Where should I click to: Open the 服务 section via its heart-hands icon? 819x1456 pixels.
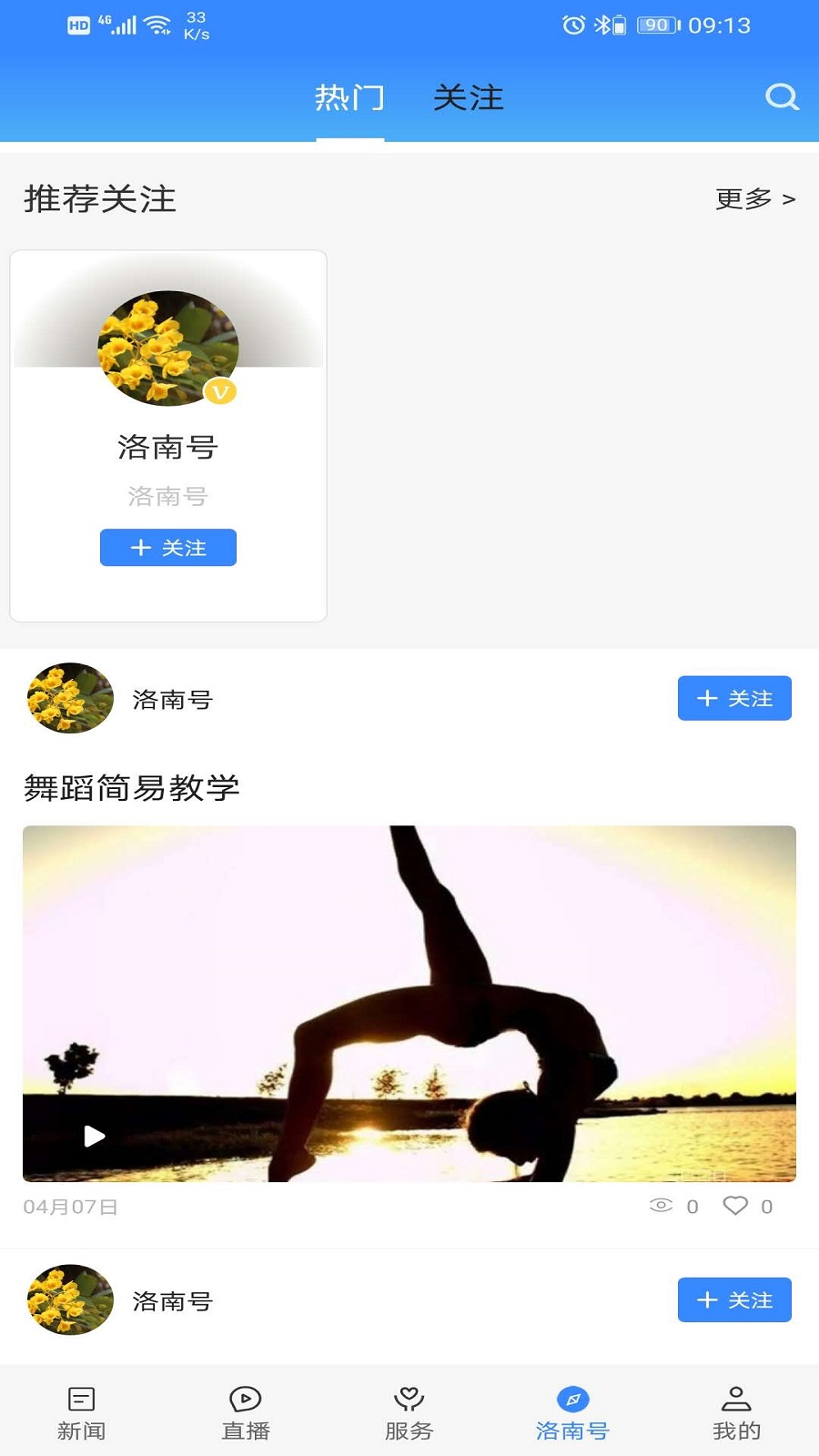[x=409, y=1399]
